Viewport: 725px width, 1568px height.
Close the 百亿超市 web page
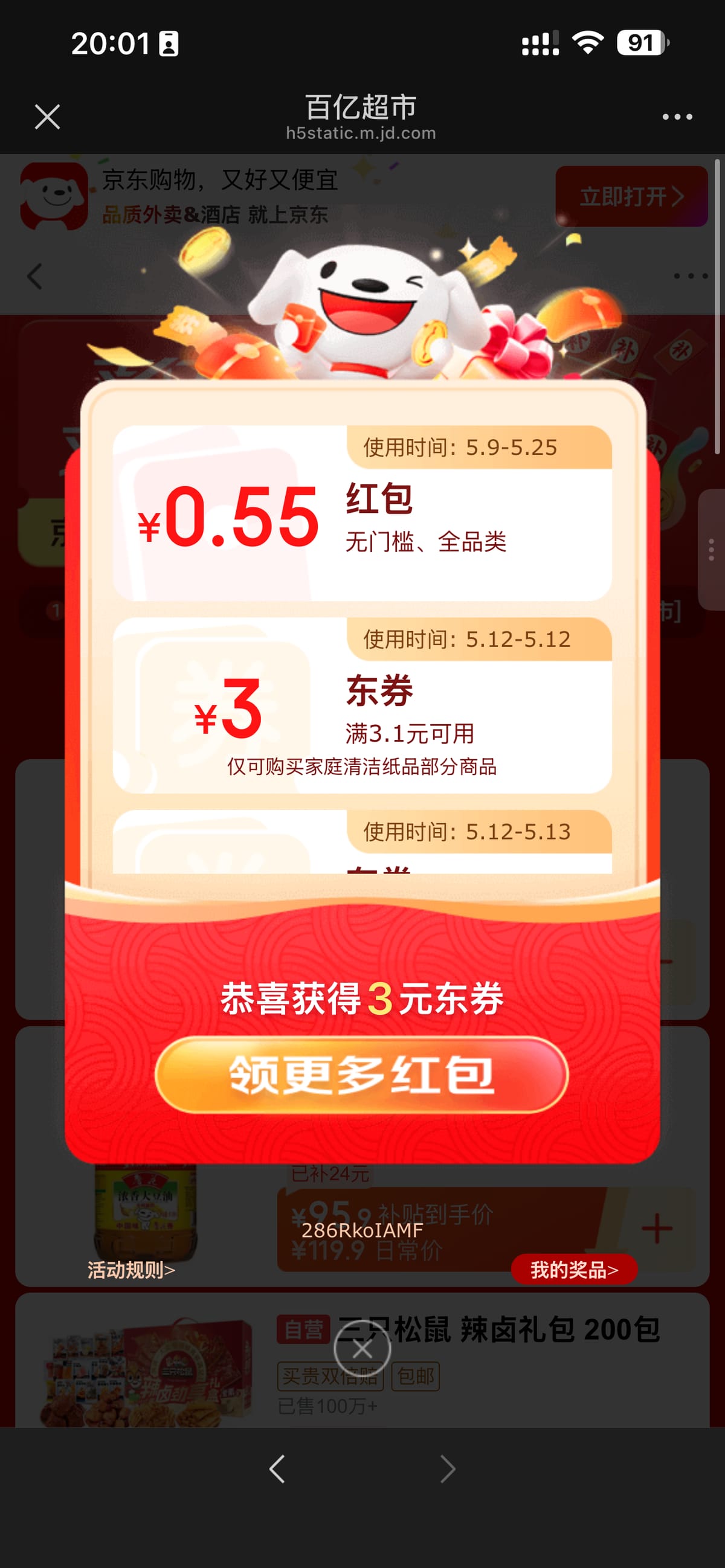pyautogui.click(x=48, y=117)
